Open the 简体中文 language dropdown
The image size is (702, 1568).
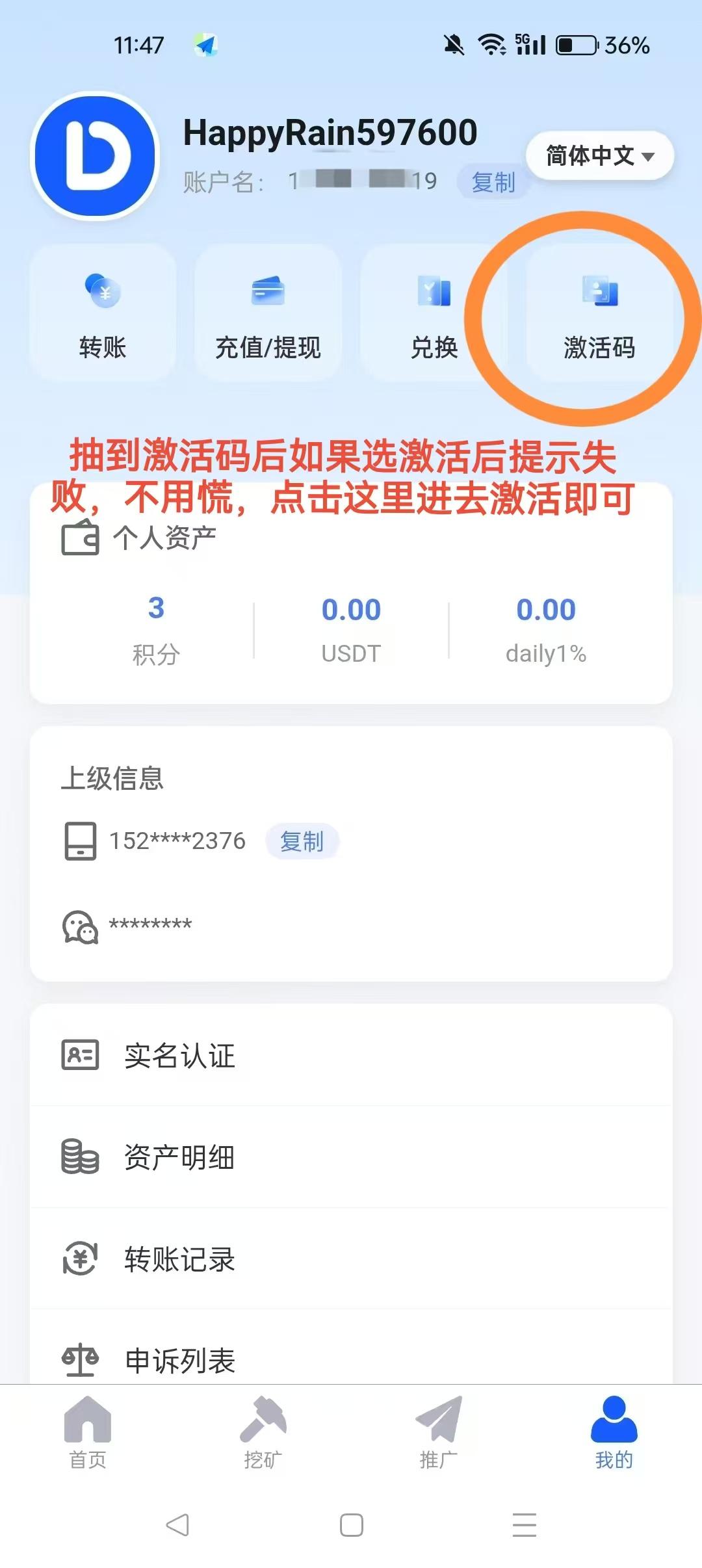(599, 156)
